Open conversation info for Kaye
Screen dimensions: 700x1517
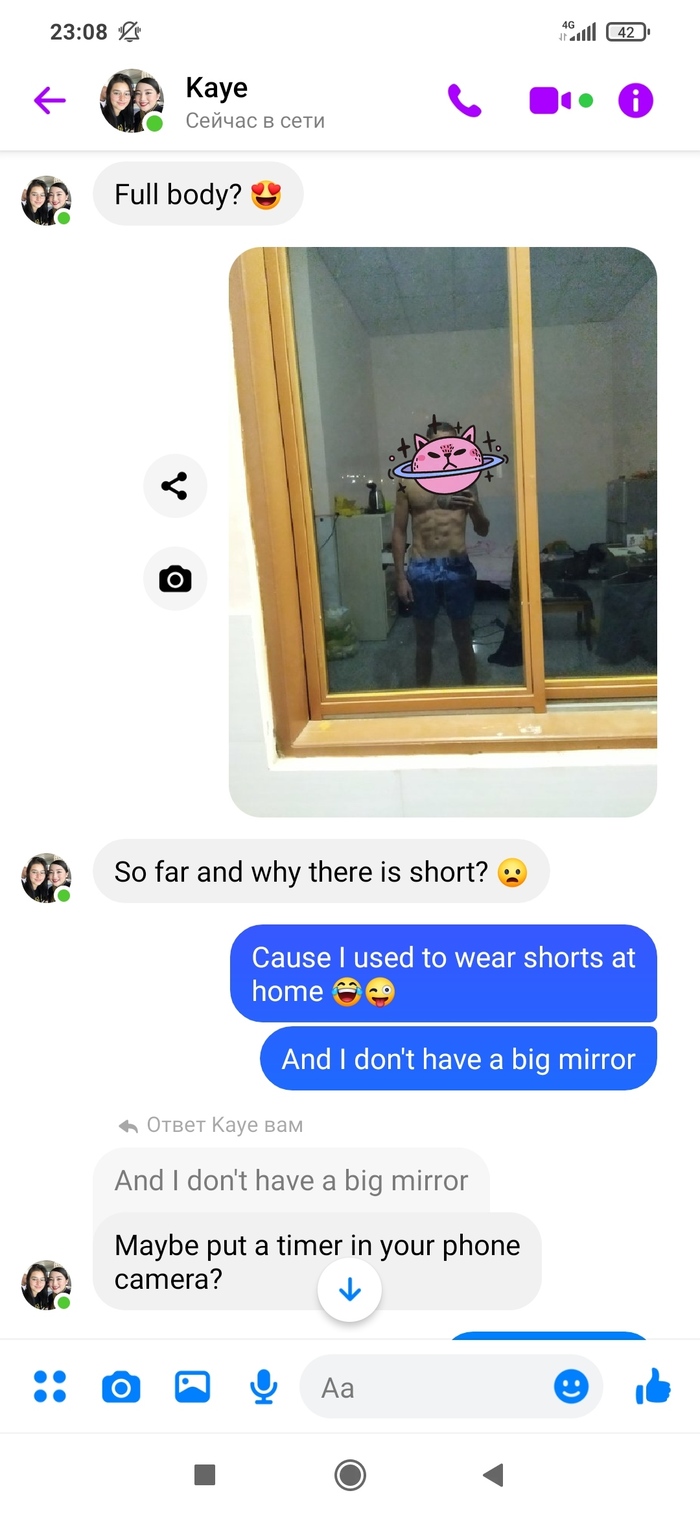tap(635, 100)
